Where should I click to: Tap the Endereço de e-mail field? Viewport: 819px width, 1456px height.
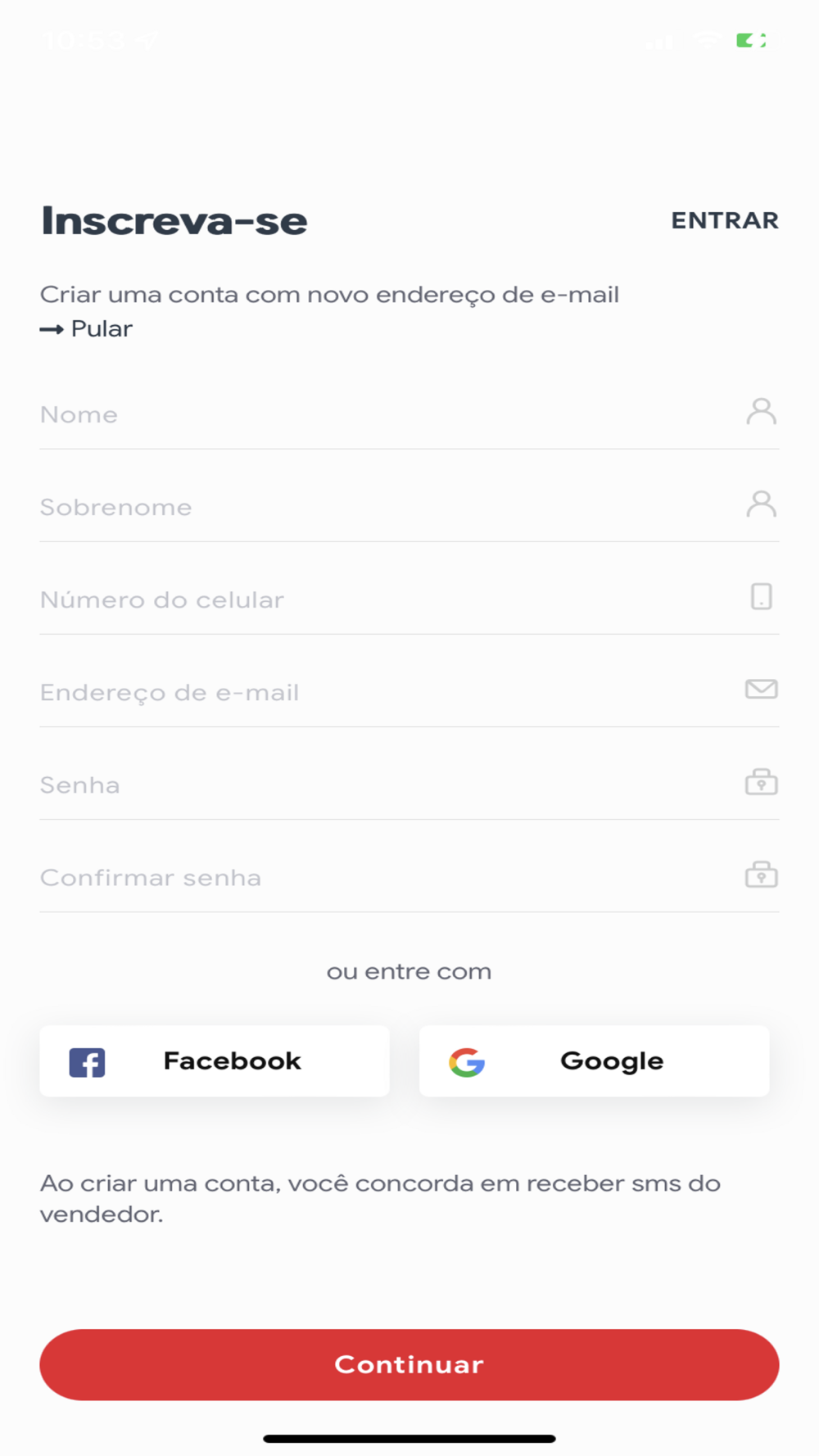coord(409,691)
